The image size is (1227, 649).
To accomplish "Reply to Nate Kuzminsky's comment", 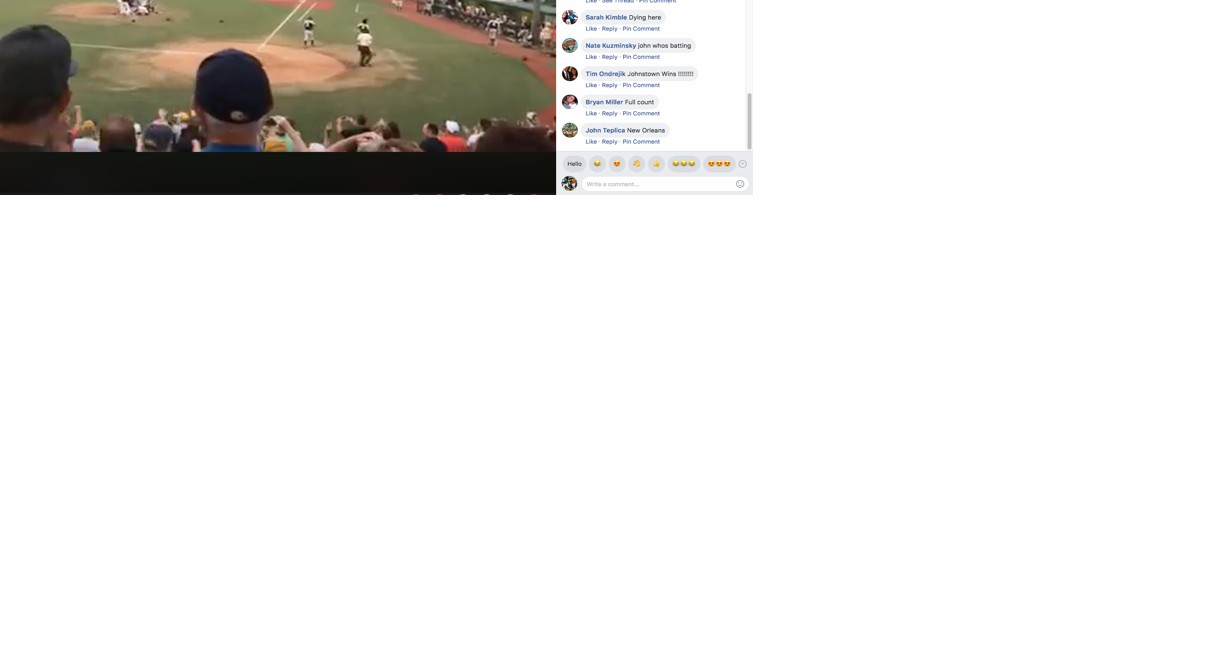I will coord(609,57).
